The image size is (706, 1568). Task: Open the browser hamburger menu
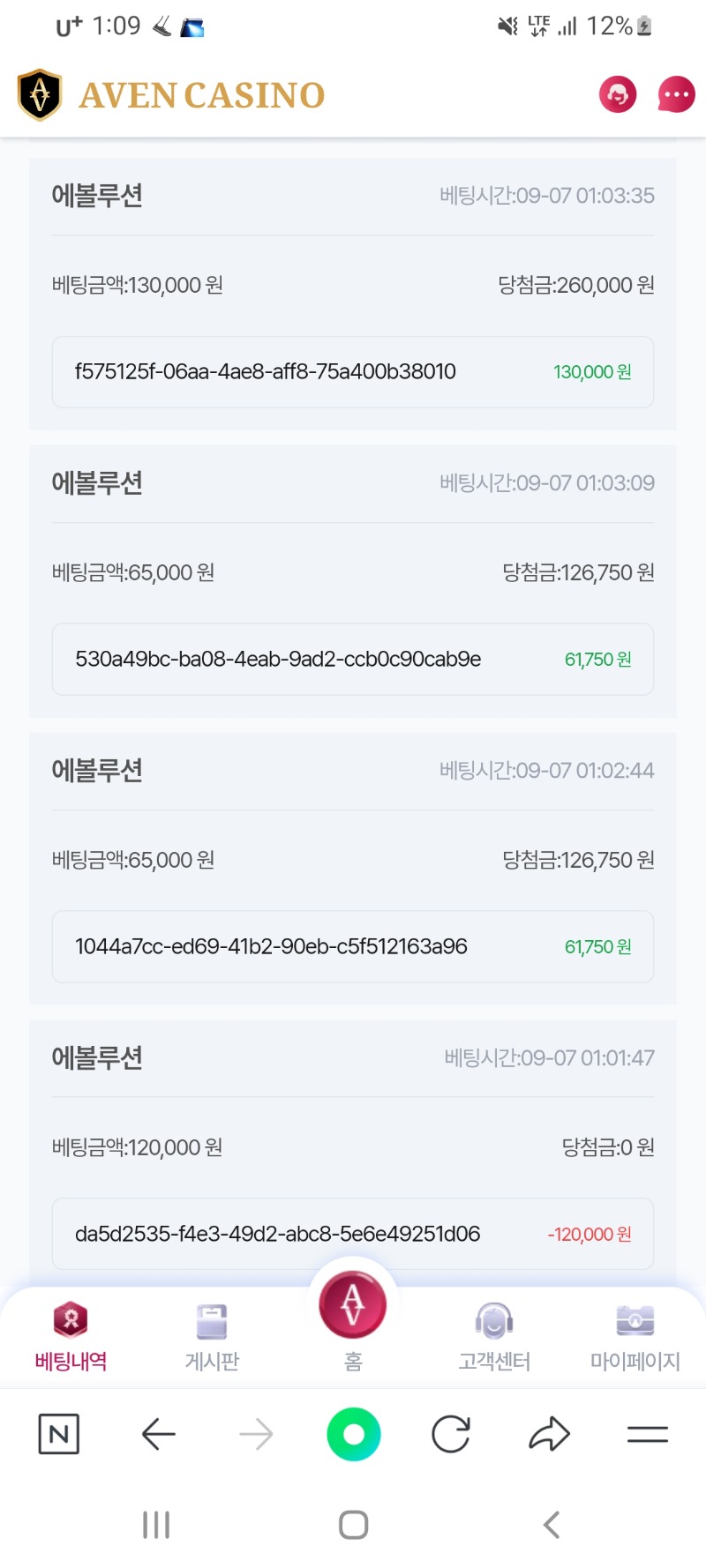648,1435
